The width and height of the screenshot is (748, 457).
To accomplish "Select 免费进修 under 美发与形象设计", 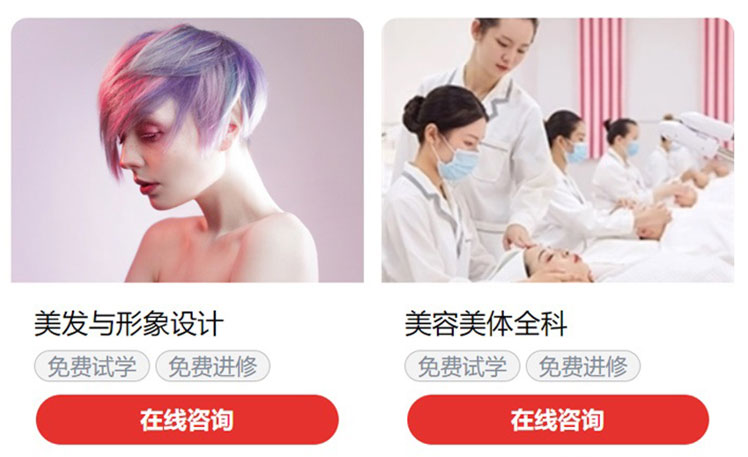I will tap(212, 366).
